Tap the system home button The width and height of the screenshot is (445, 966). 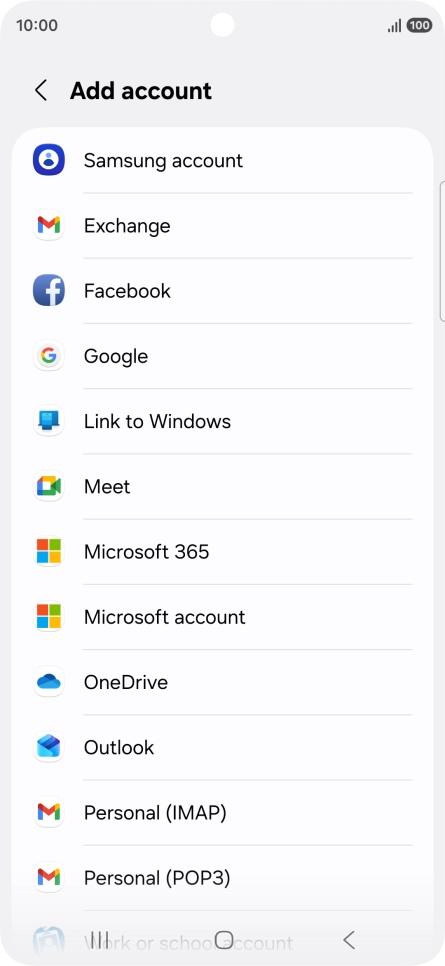point(224,940)
